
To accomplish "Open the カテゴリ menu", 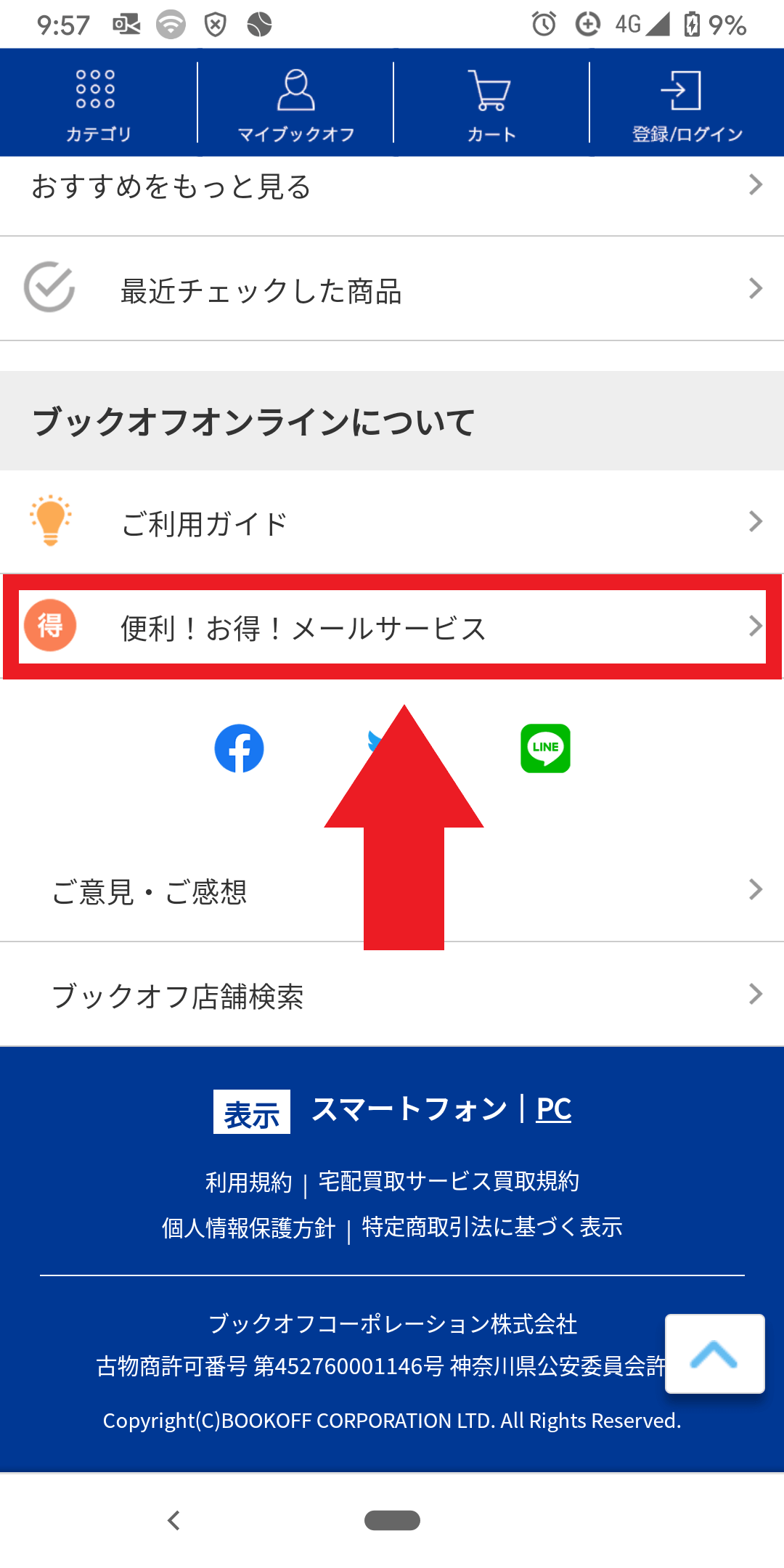I will pos(98,103).
